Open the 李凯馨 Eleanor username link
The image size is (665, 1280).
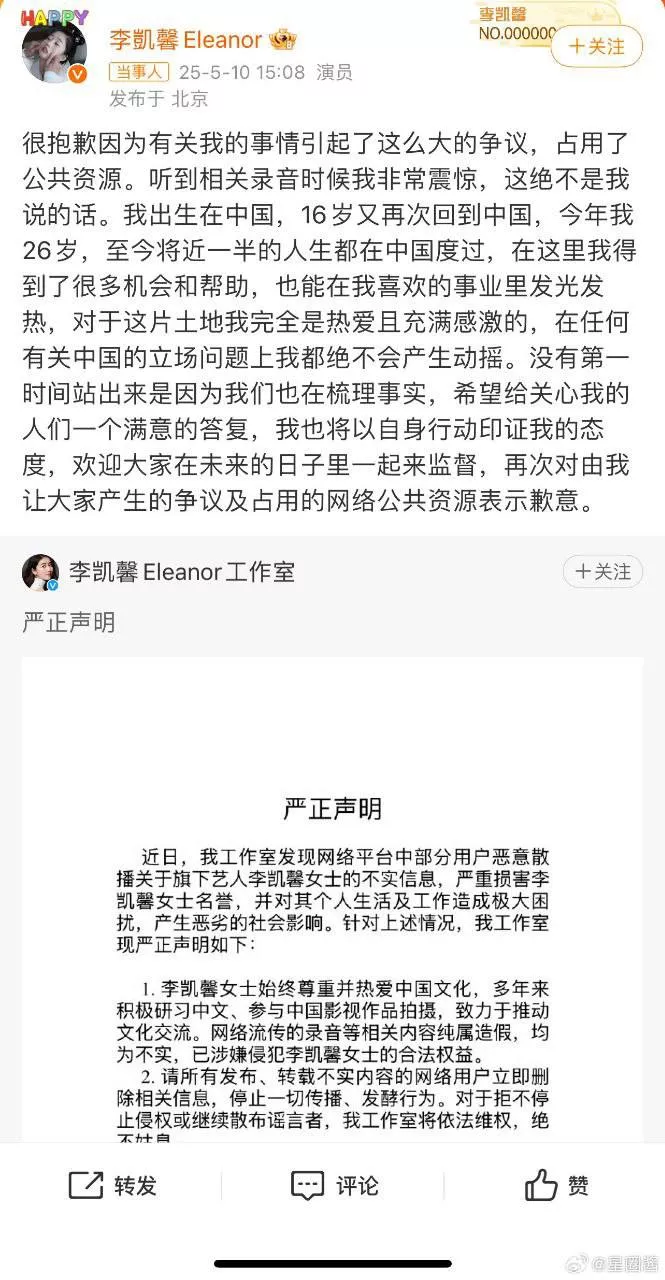[185, 41]
